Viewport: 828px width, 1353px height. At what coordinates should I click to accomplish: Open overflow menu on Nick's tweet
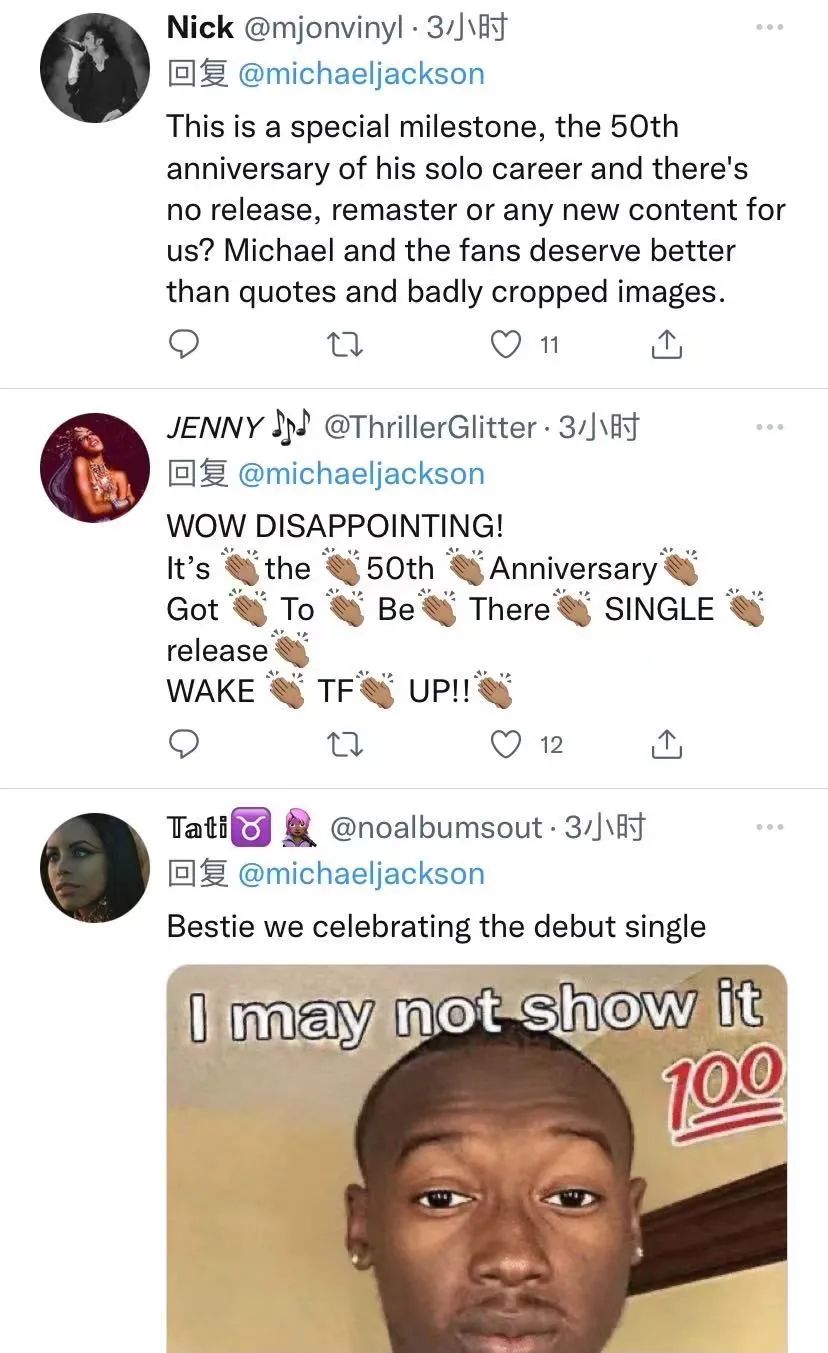[x=769, y=27]
